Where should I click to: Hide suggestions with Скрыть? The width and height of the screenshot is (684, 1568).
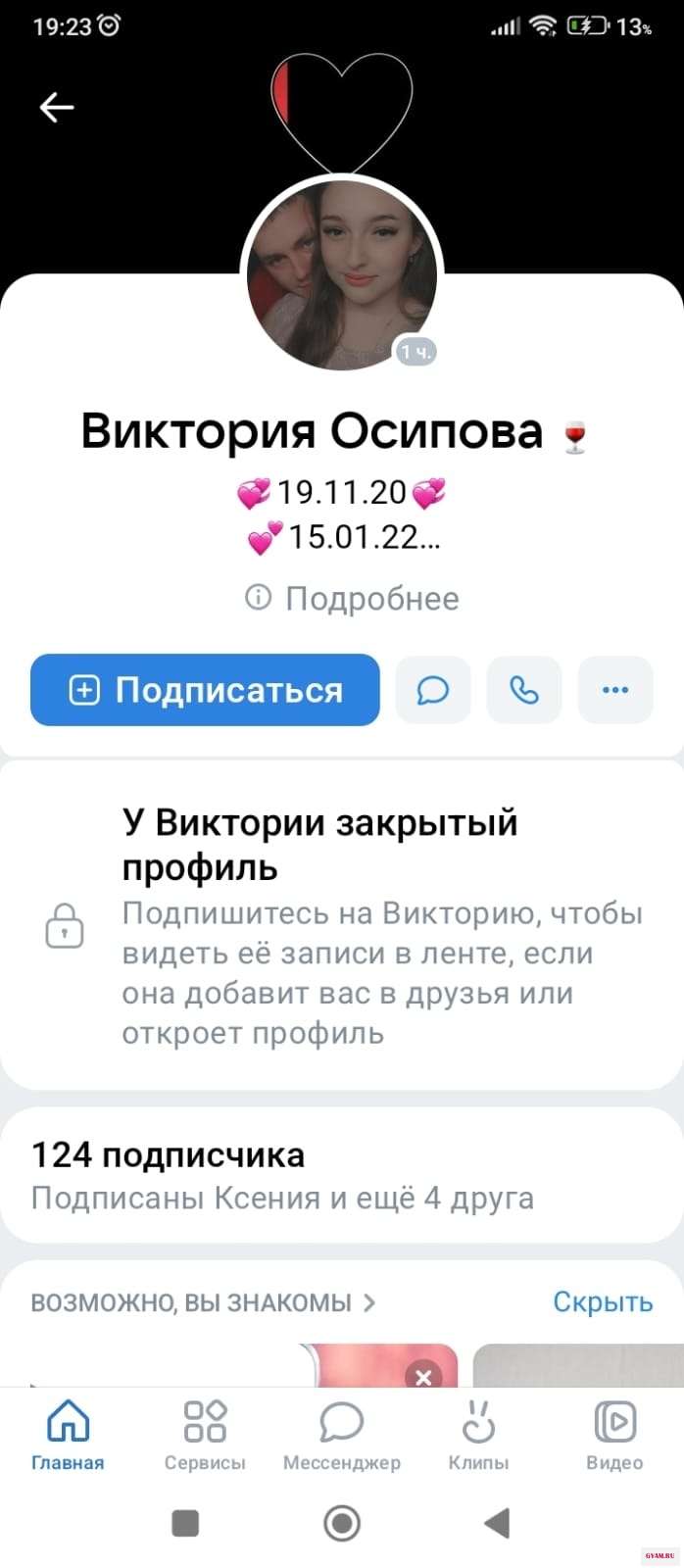[x=603, y=1301]
